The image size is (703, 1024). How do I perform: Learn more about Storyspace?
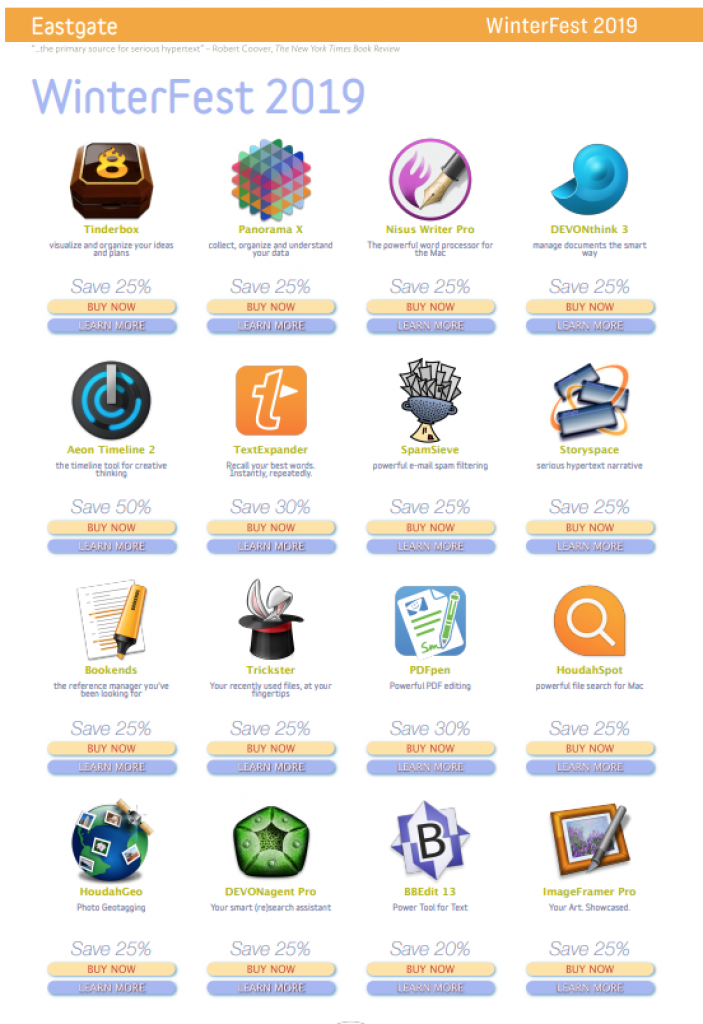coord(590,547)
